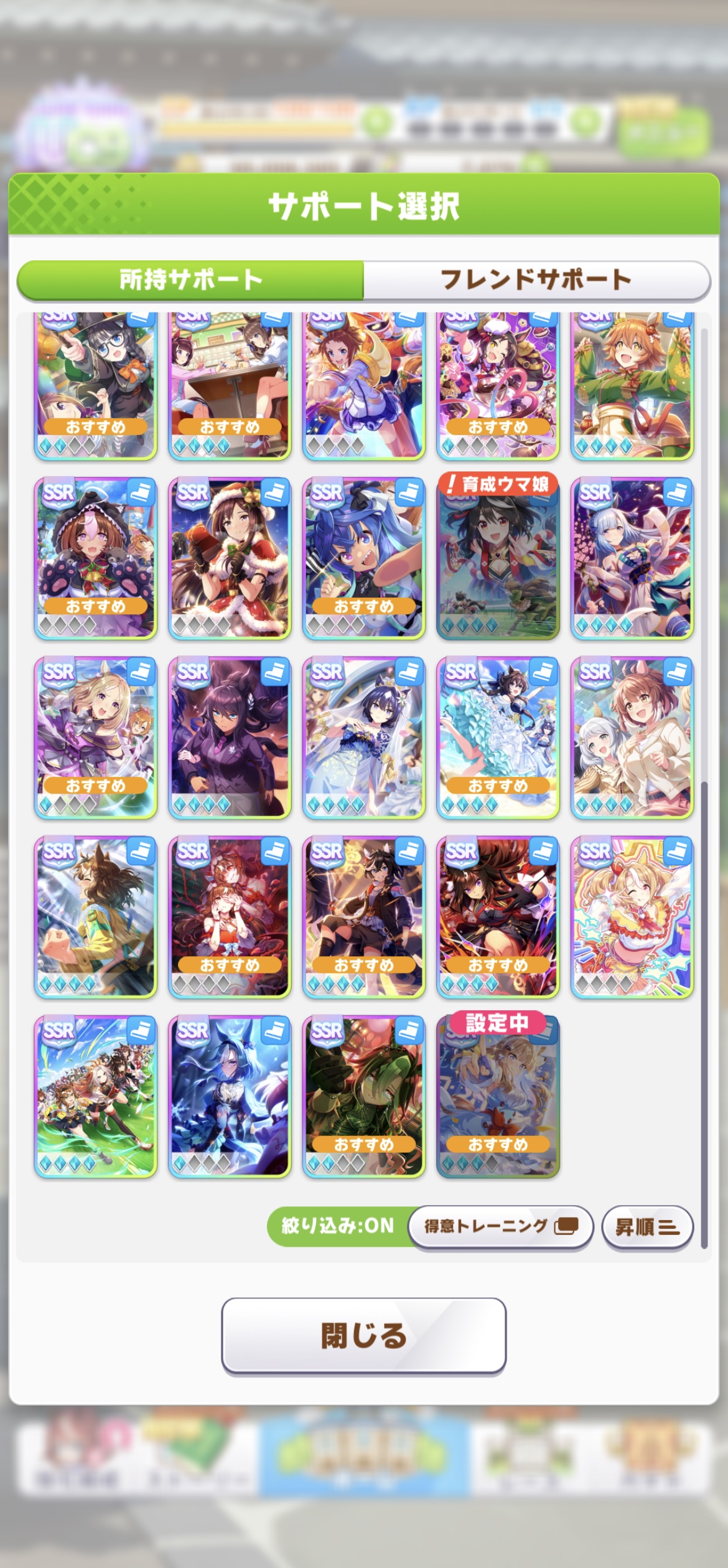Choose the Santa outfit girl card
The image size is (728, 1568).
click(230, 558)
